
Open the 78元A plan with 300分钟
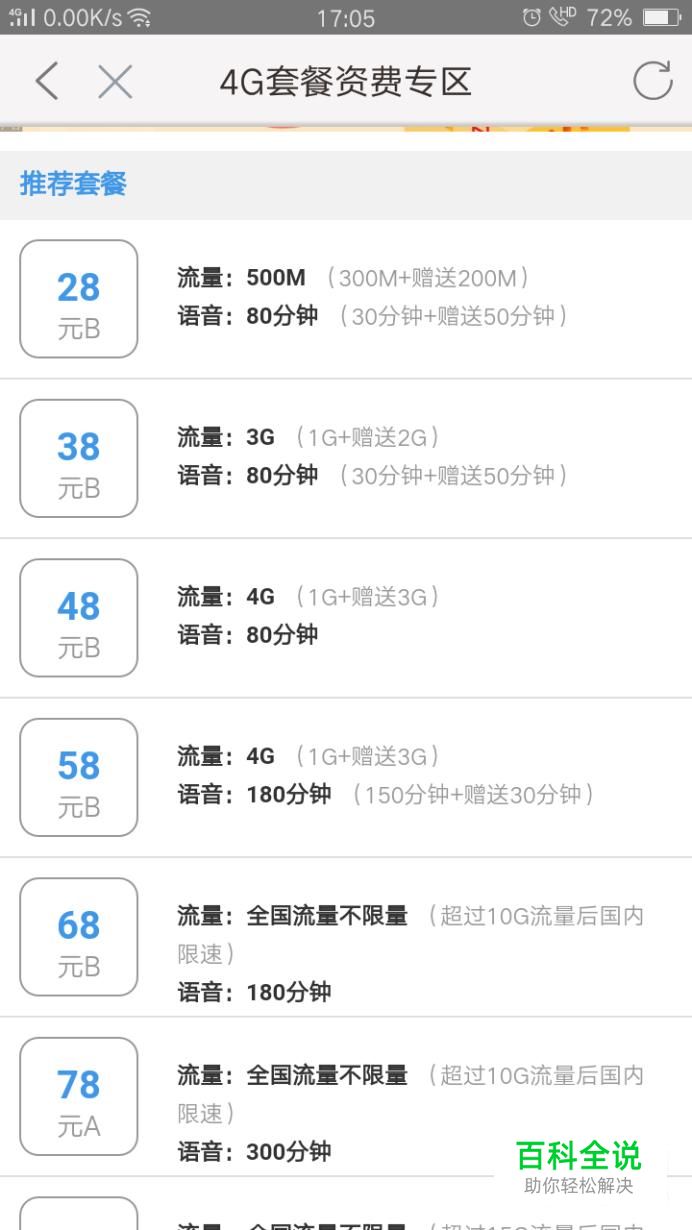tap(346, 1097)
